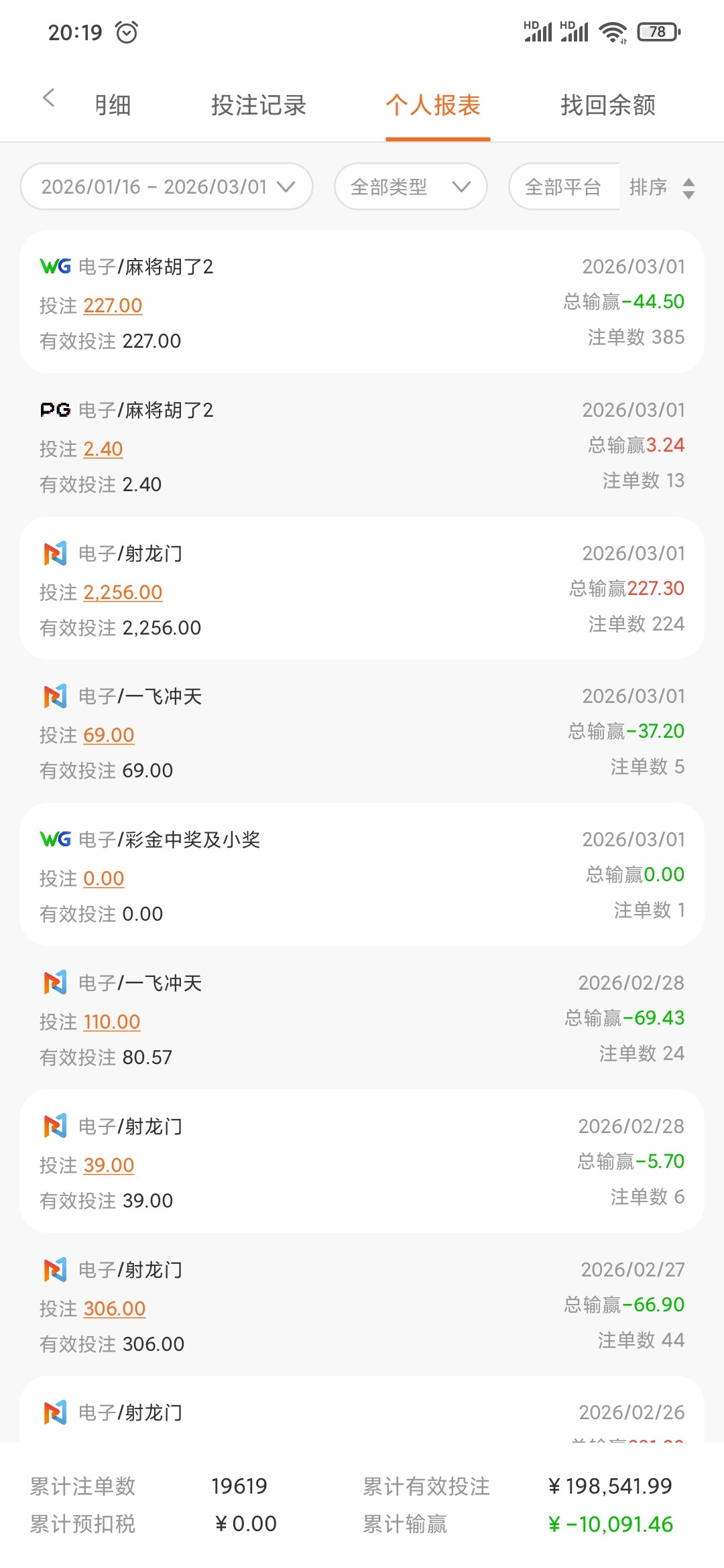
Task: Open bet amount 2.40 for PG 麻将胡了2
Action: pos(103,449)
